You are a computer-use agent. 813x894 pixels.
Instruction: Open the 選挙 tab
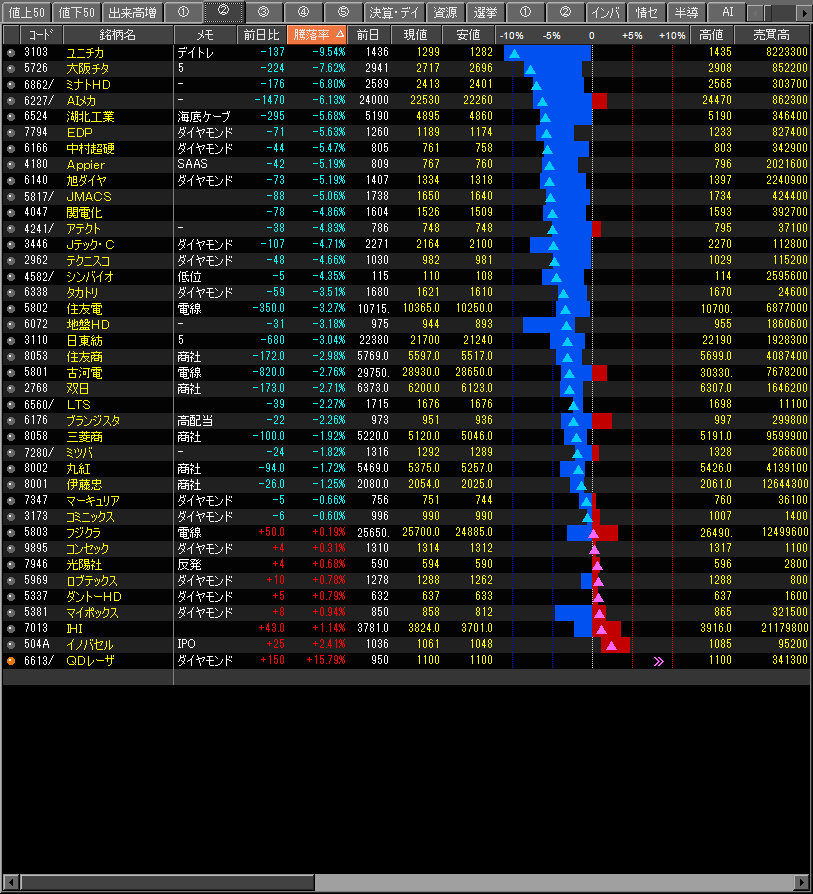click(x=485, y=12)
